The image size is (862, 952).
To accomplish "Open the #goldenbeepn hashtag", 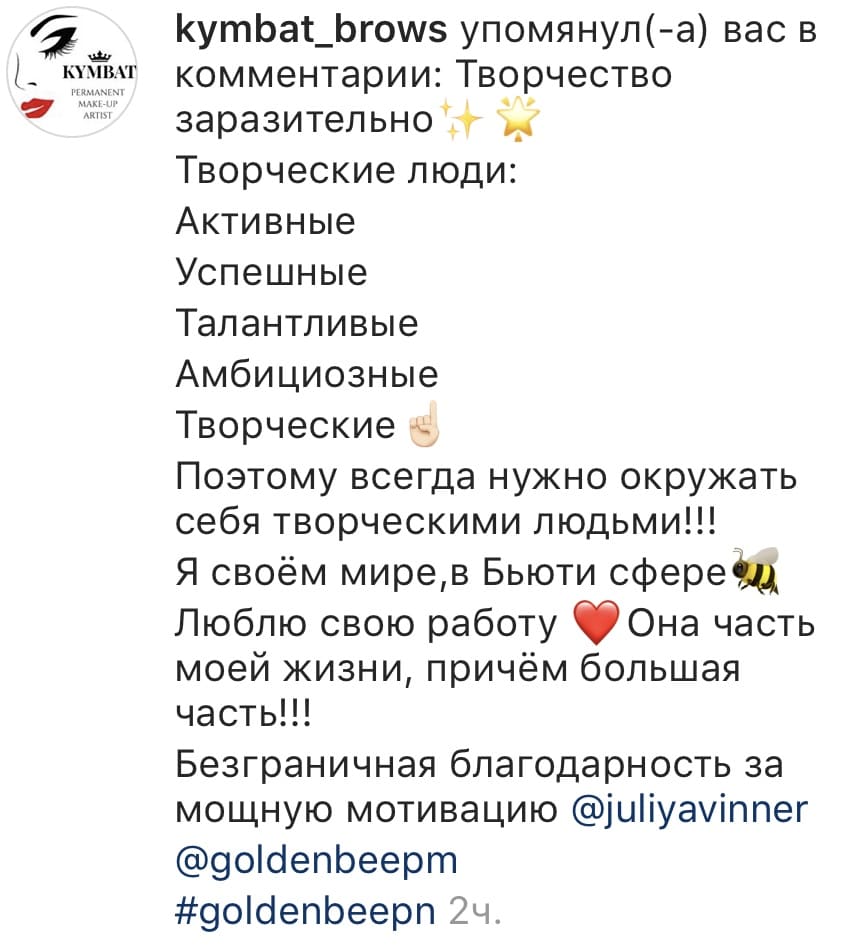I will point(306,911).
